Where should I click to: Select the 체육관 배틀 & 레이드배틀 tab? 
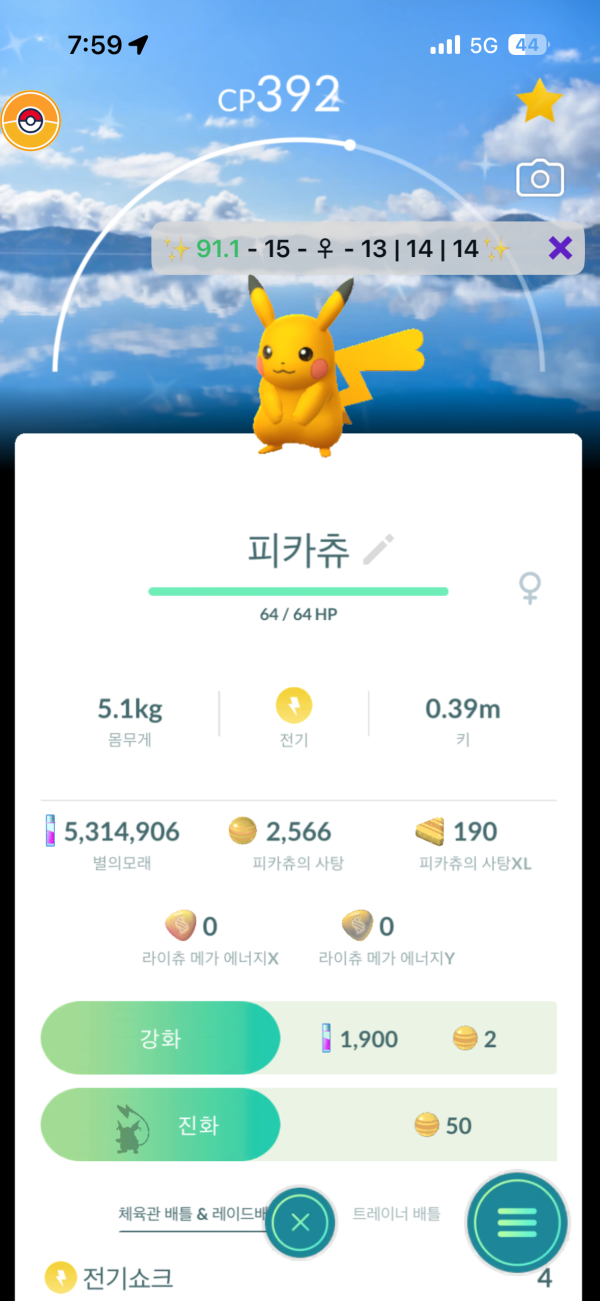tap(193, 1214)
